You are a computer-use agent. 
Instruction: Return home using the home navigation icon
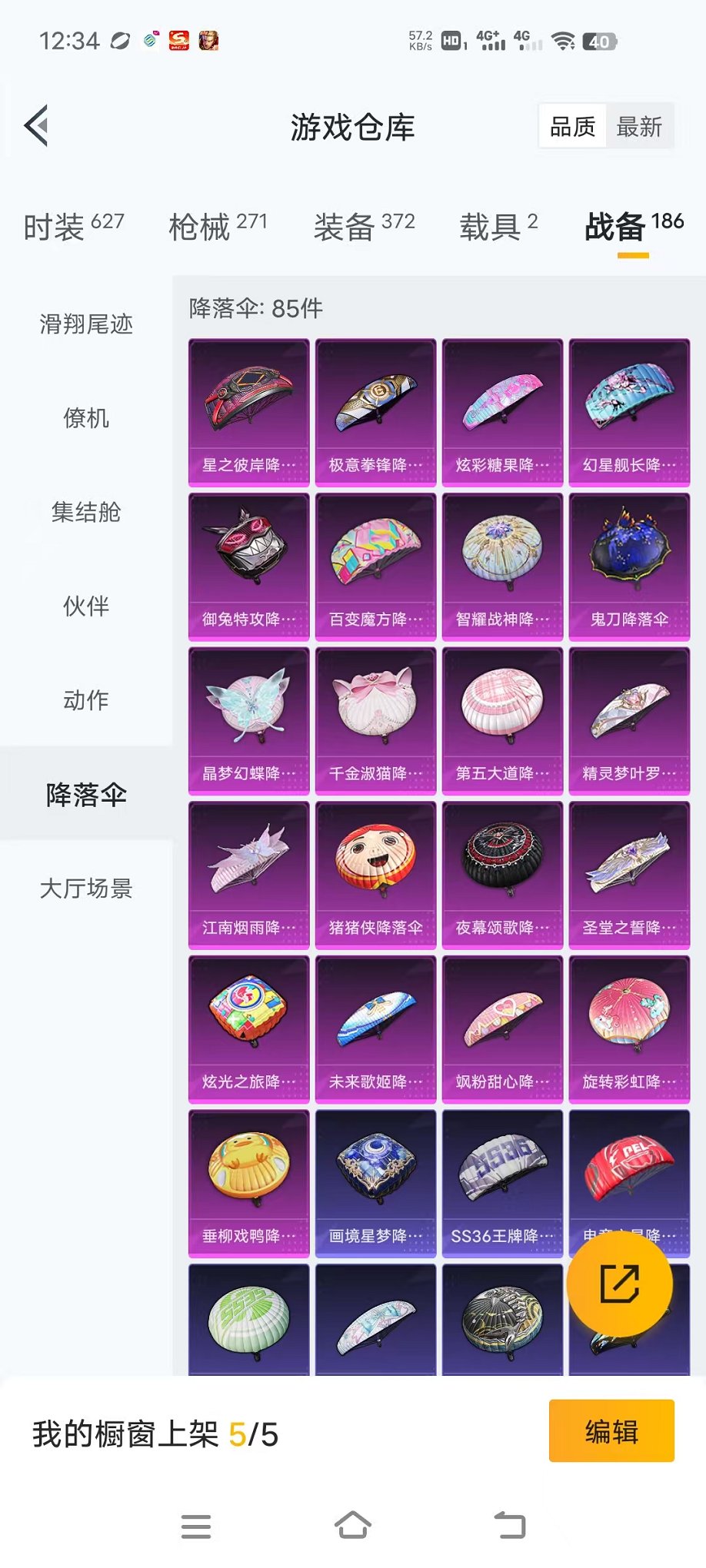coord(353,1526)
